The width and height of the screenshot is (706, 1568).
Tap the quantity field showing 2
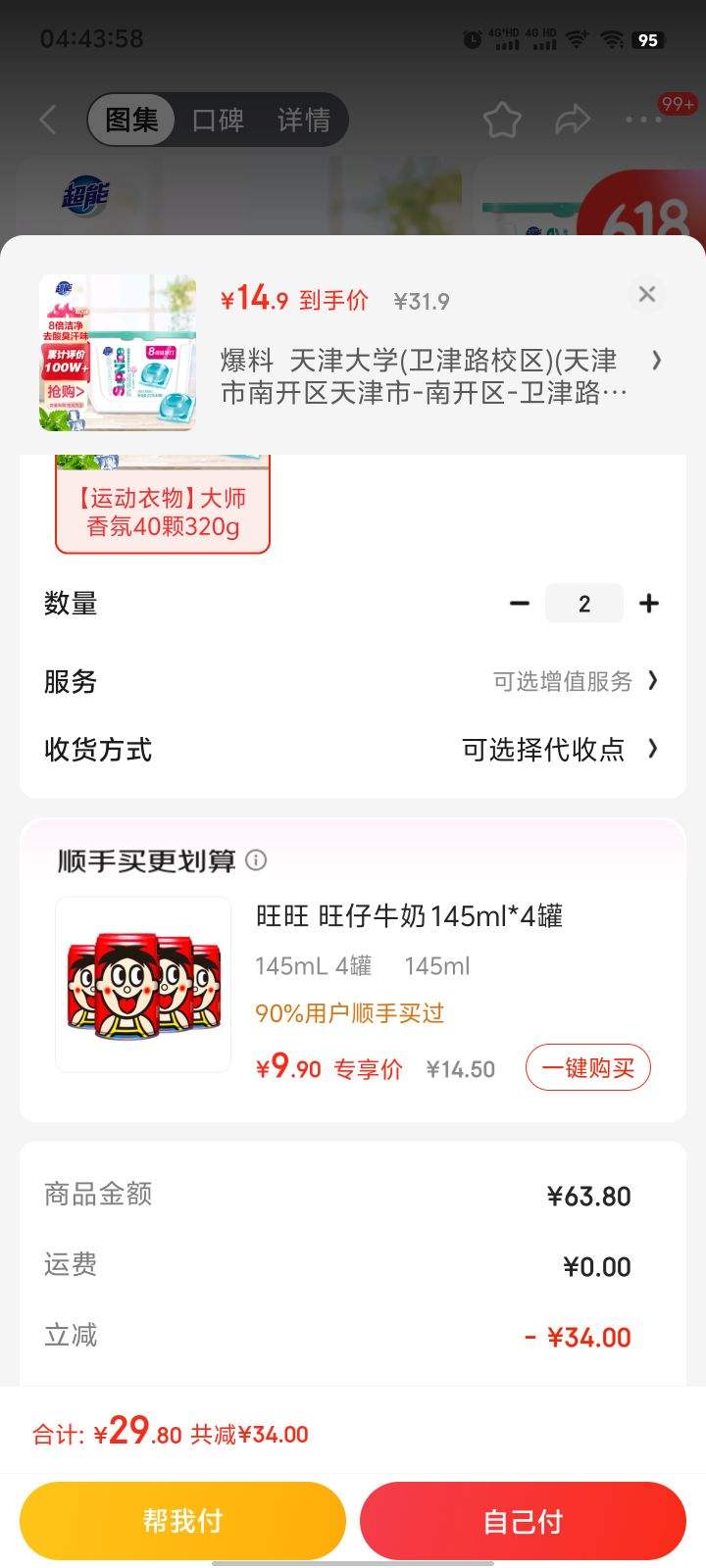tap(584, 604)
